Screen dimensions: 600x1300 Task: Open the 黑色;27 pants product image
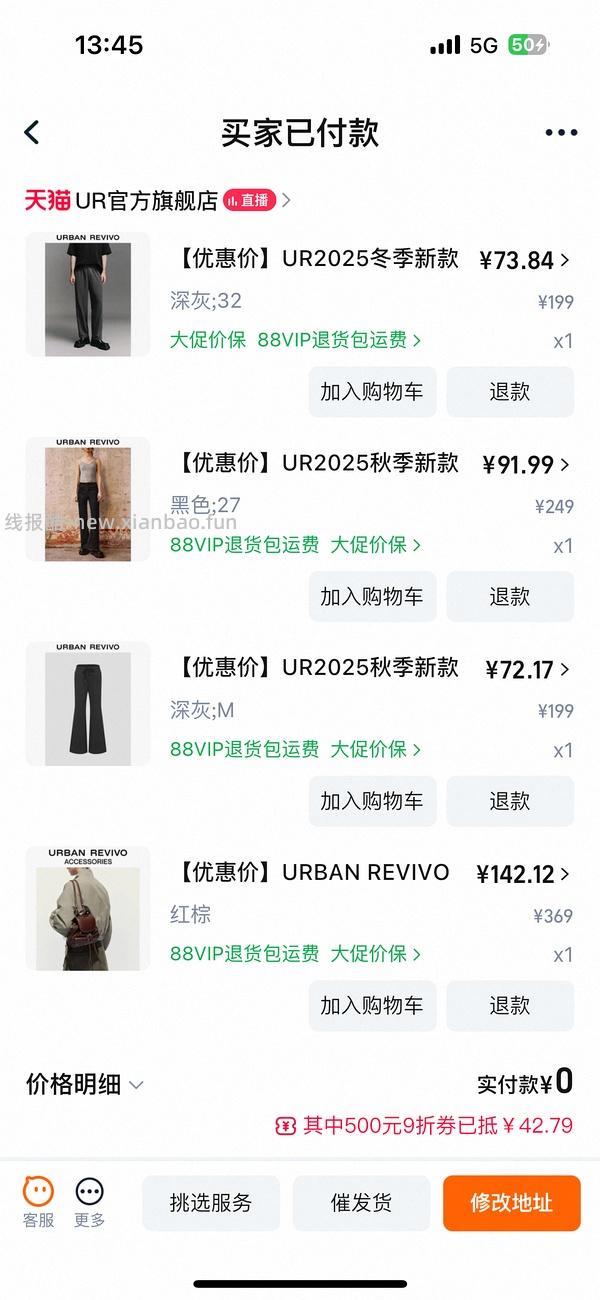click(87, 499)
